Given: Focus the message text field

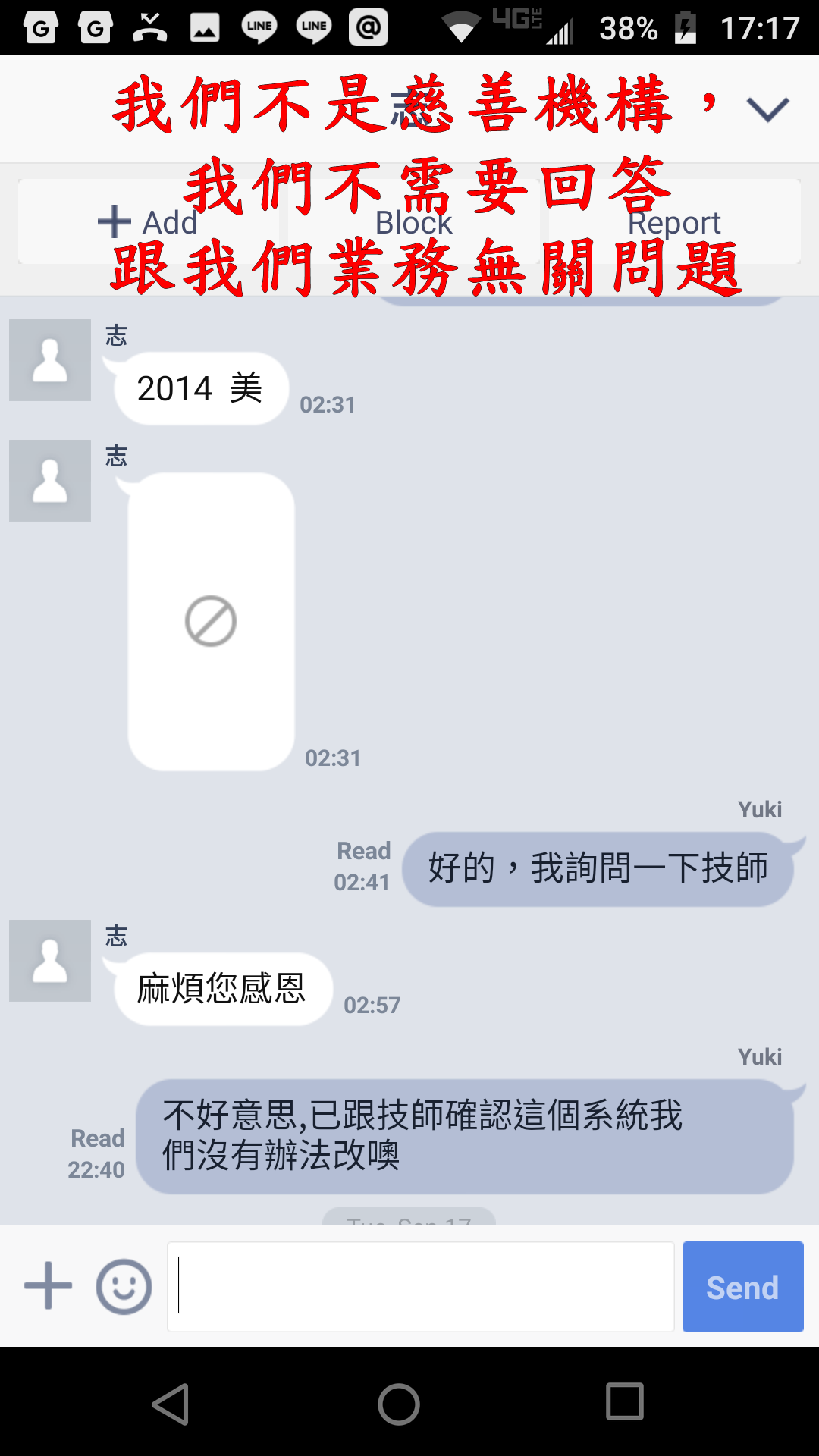Looking at the screenshot, I should point(420,1286).
